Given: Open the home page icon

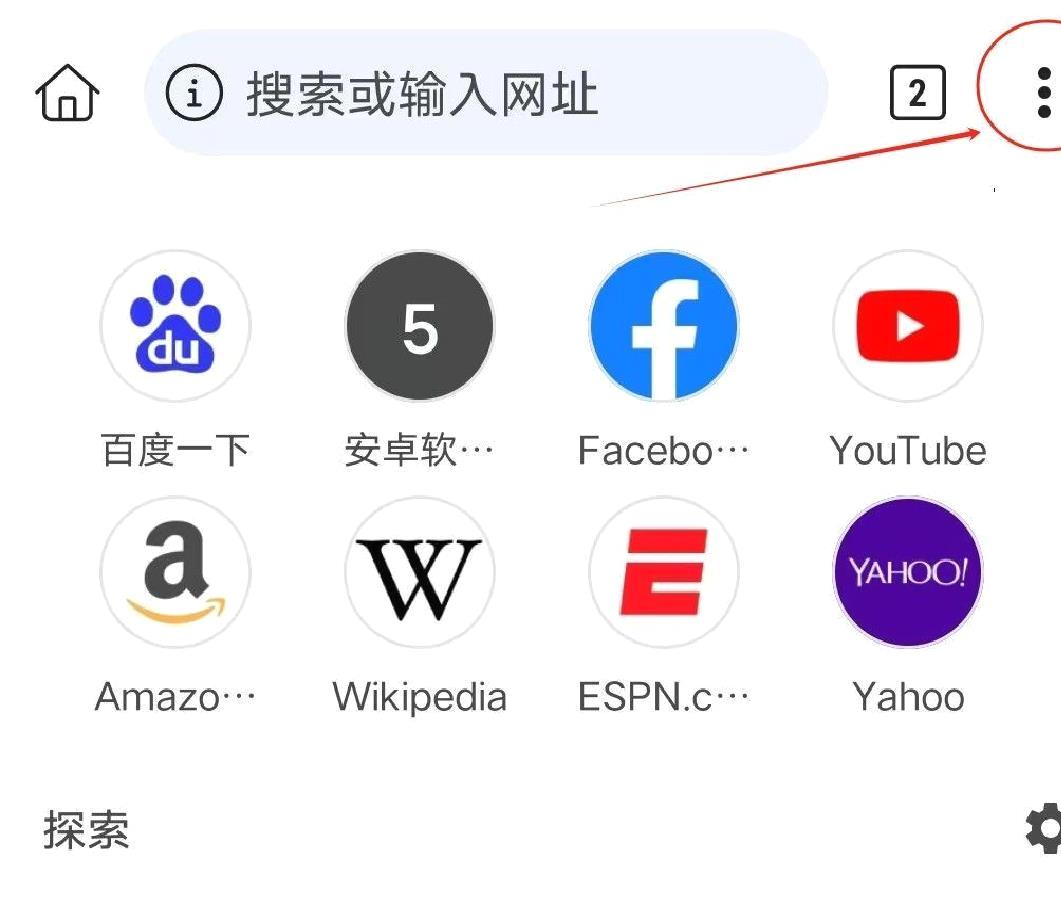Looking at the screenshot, I should 67,94.
